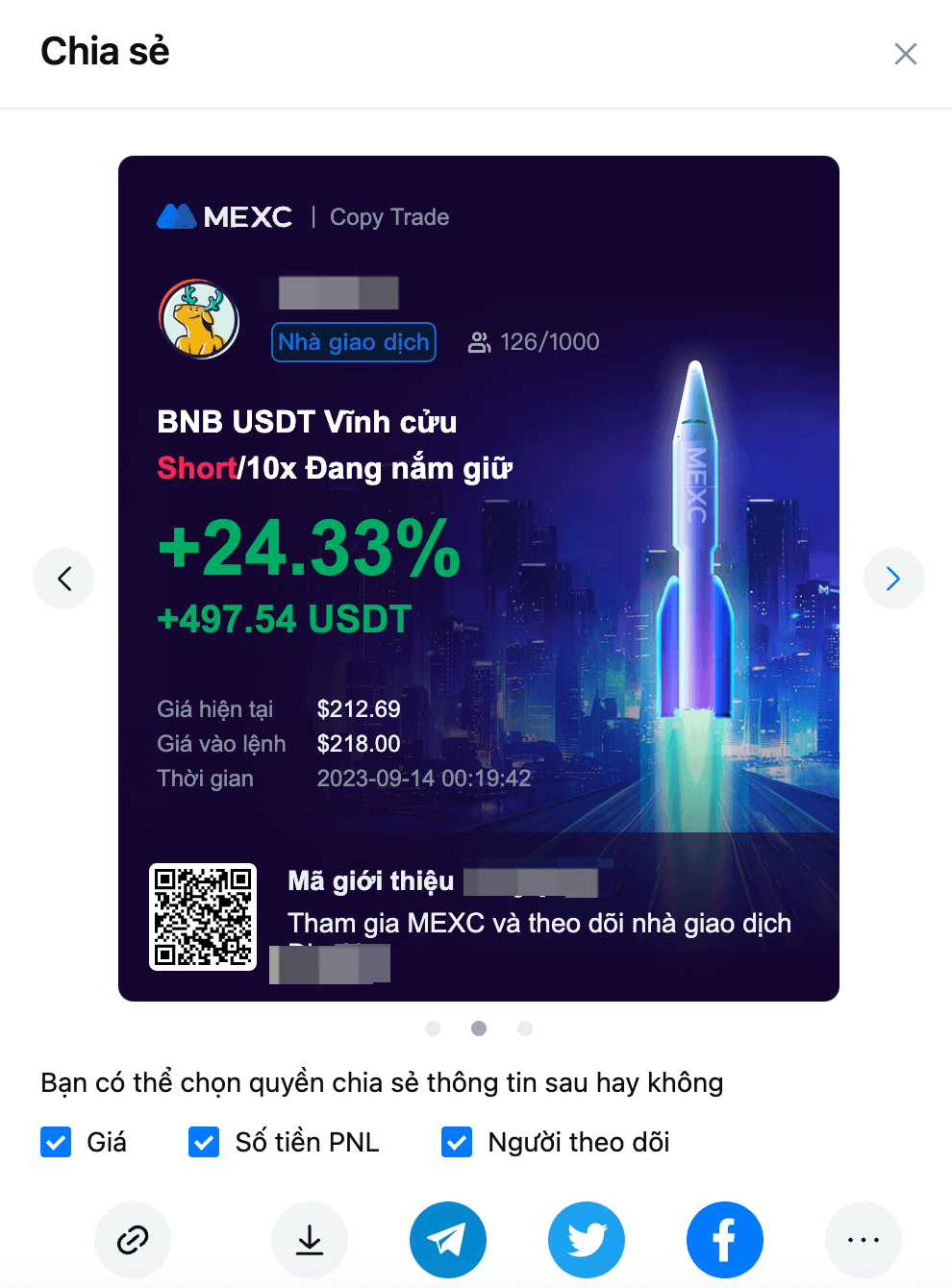Viewport: 952px width, 1288px height.
Task: Share to Twitter
Action: 587,1240
